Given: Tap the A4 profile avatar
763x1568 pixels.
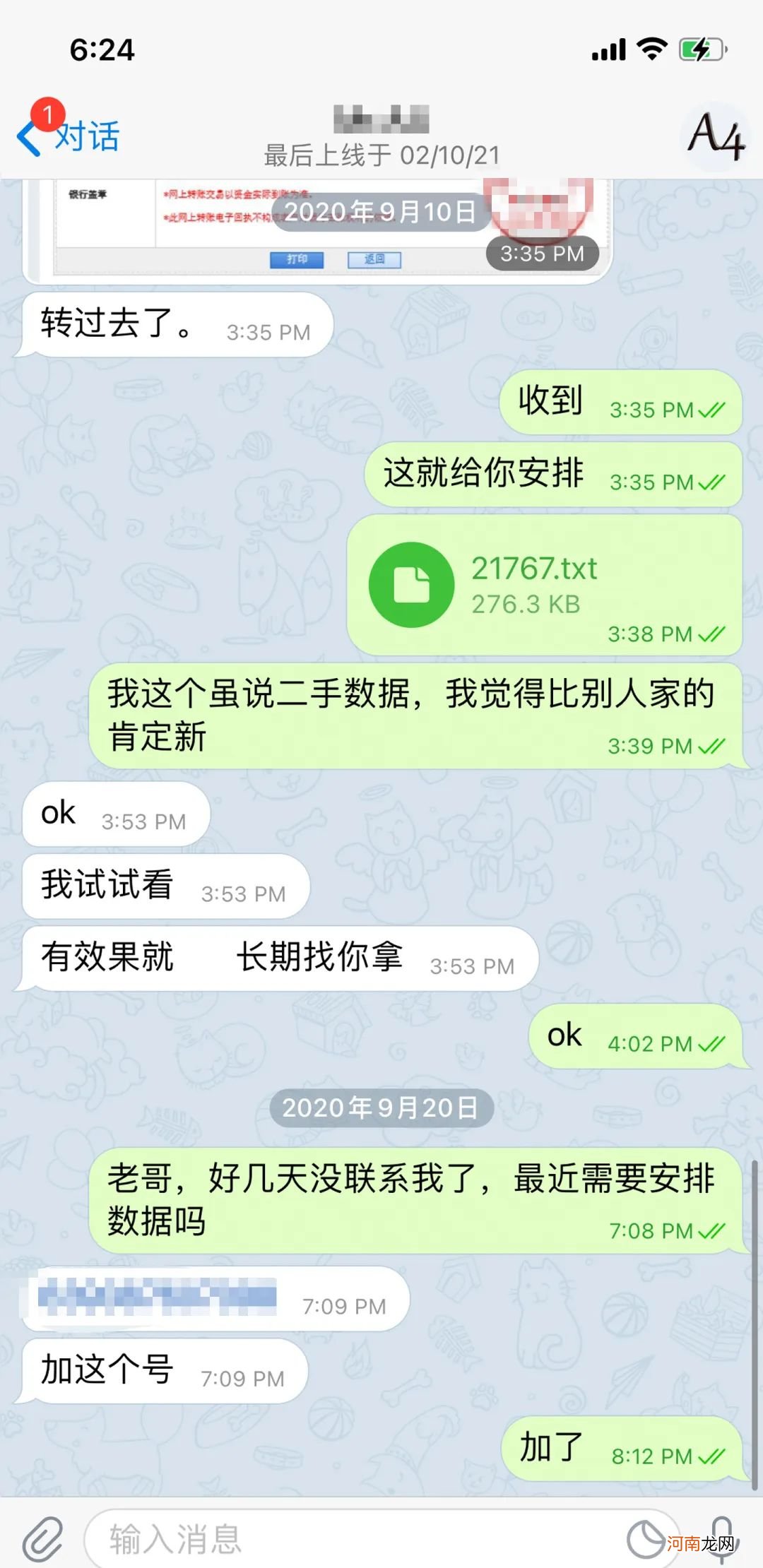Looking at the screenshot, I should pos(716,136).
